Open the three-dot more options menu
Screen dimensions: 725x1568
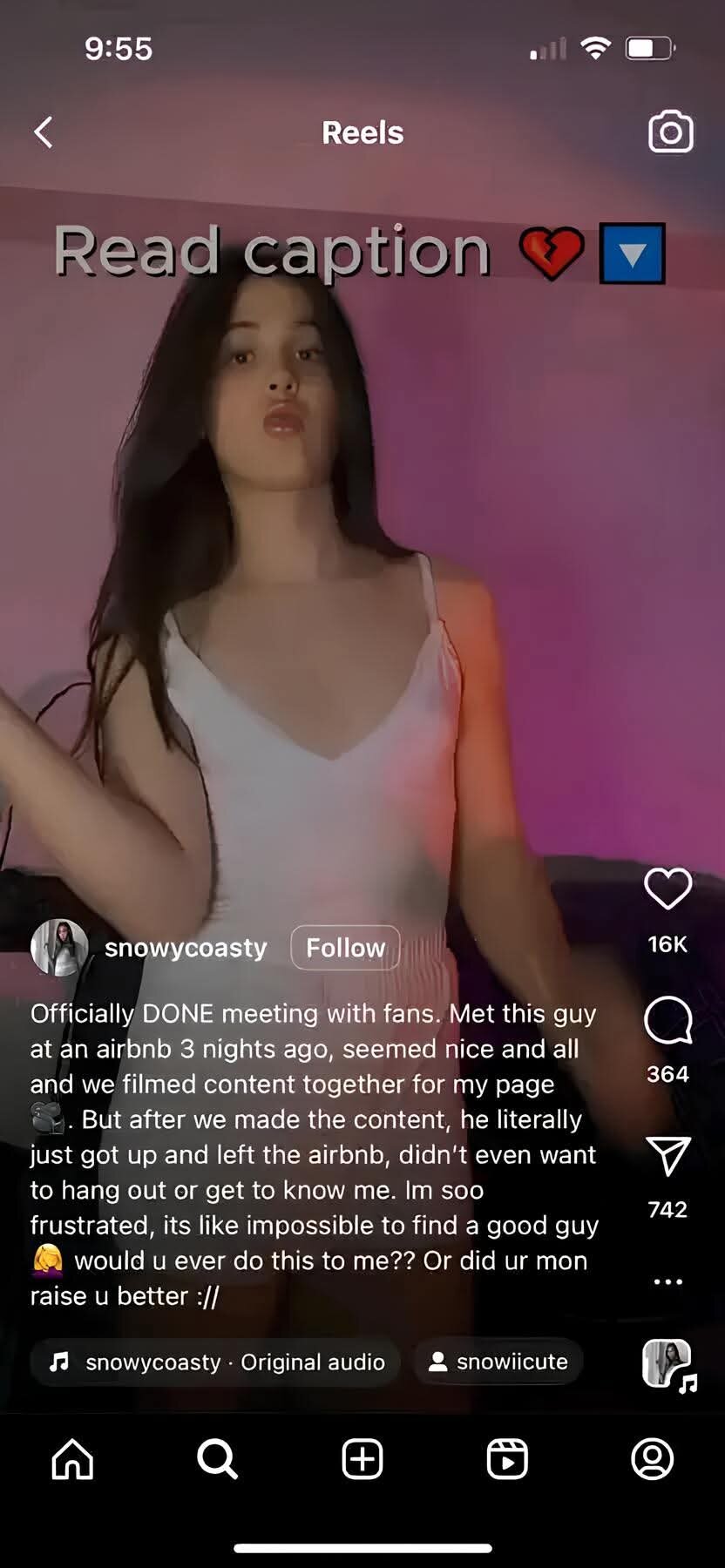coord(667,1281)
